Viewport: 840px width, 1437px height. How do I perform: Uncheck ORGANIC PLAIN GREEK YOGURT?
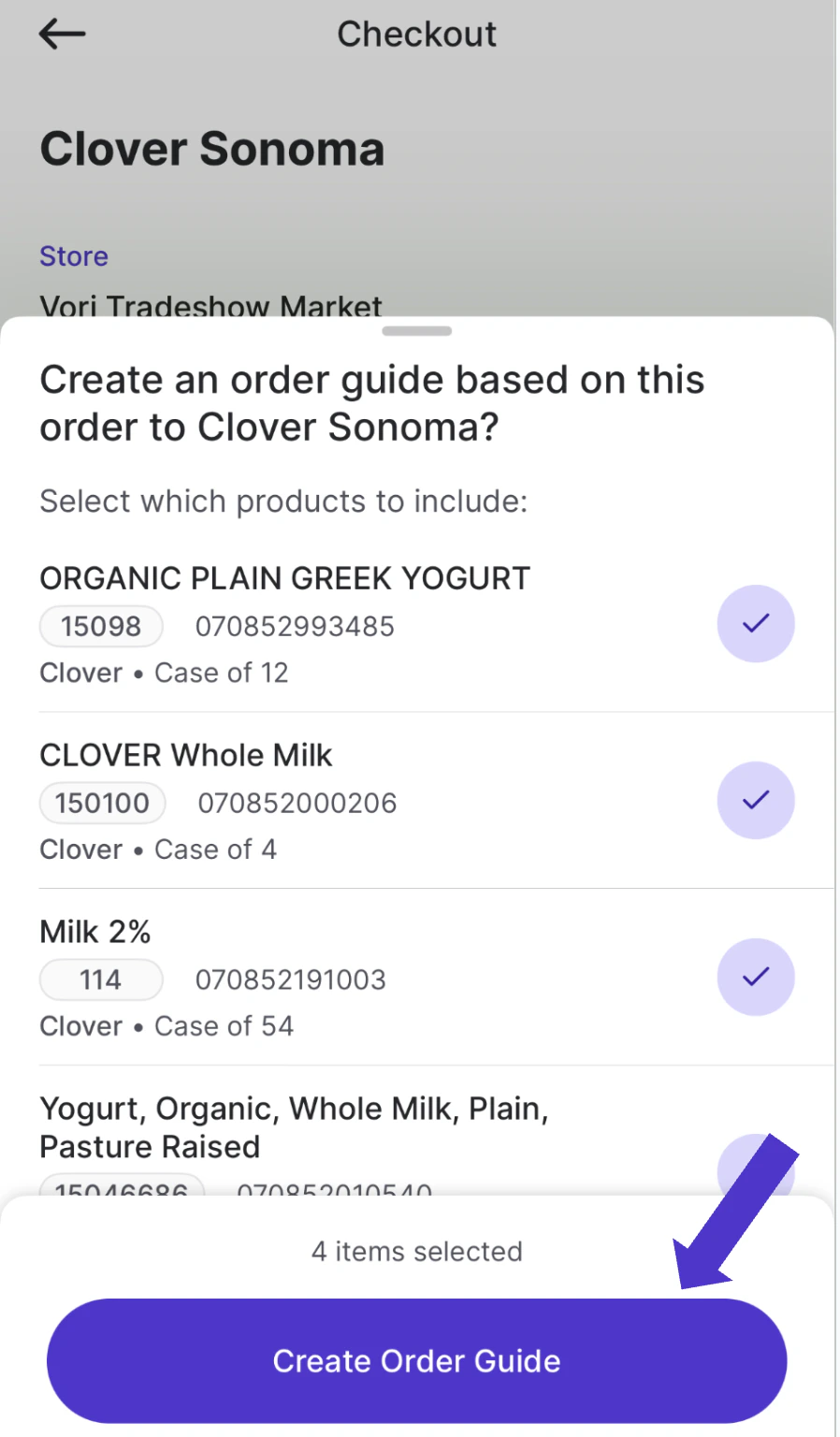[755, 624]
